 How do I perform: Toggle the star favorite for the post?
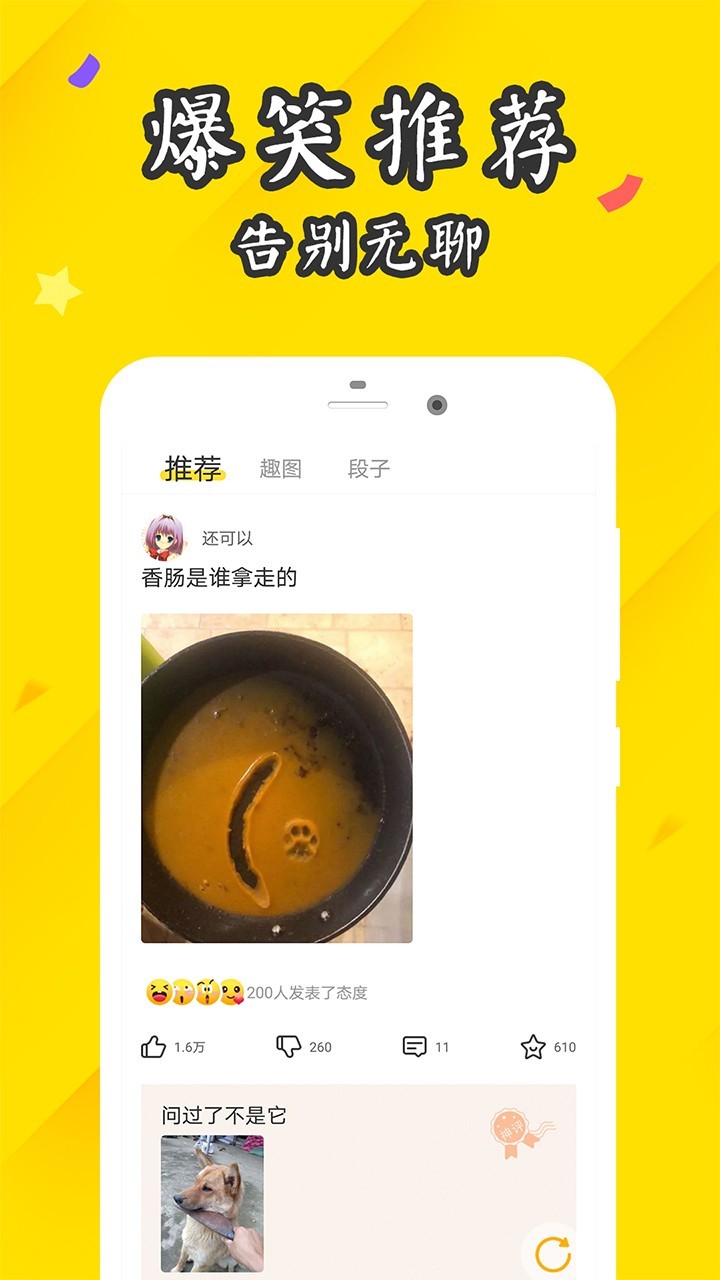[x=533, y=1045]
